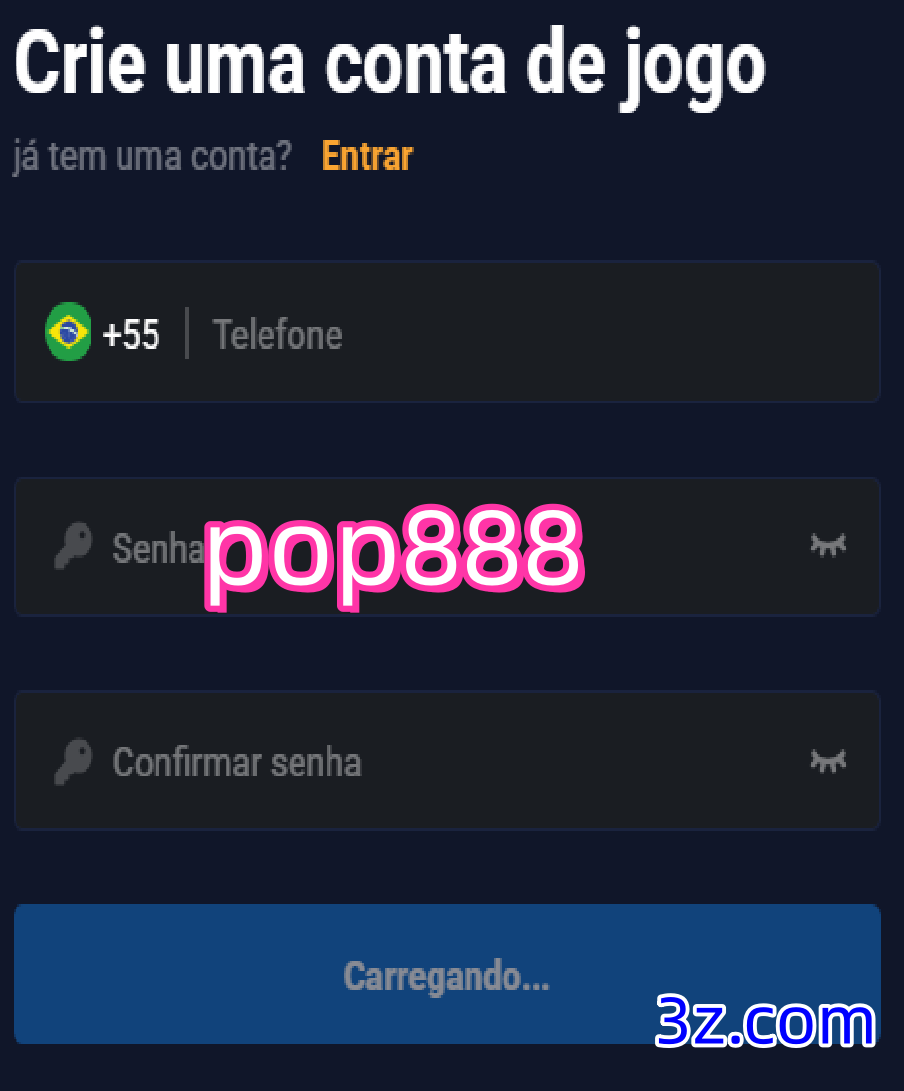Click the eye icon to reveal the confirmation password
Viewport: 904px width, 1091px height.
(827, 761)
